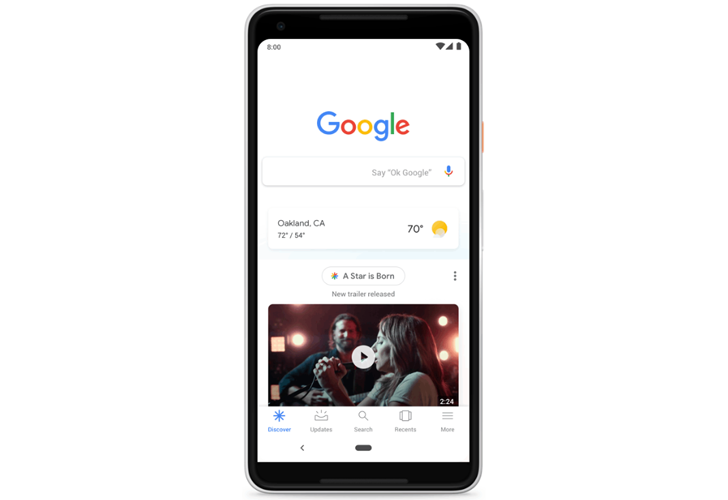The image size is (728, 500).
Task: Open the More tab
Action: click(x=447, y=420)
